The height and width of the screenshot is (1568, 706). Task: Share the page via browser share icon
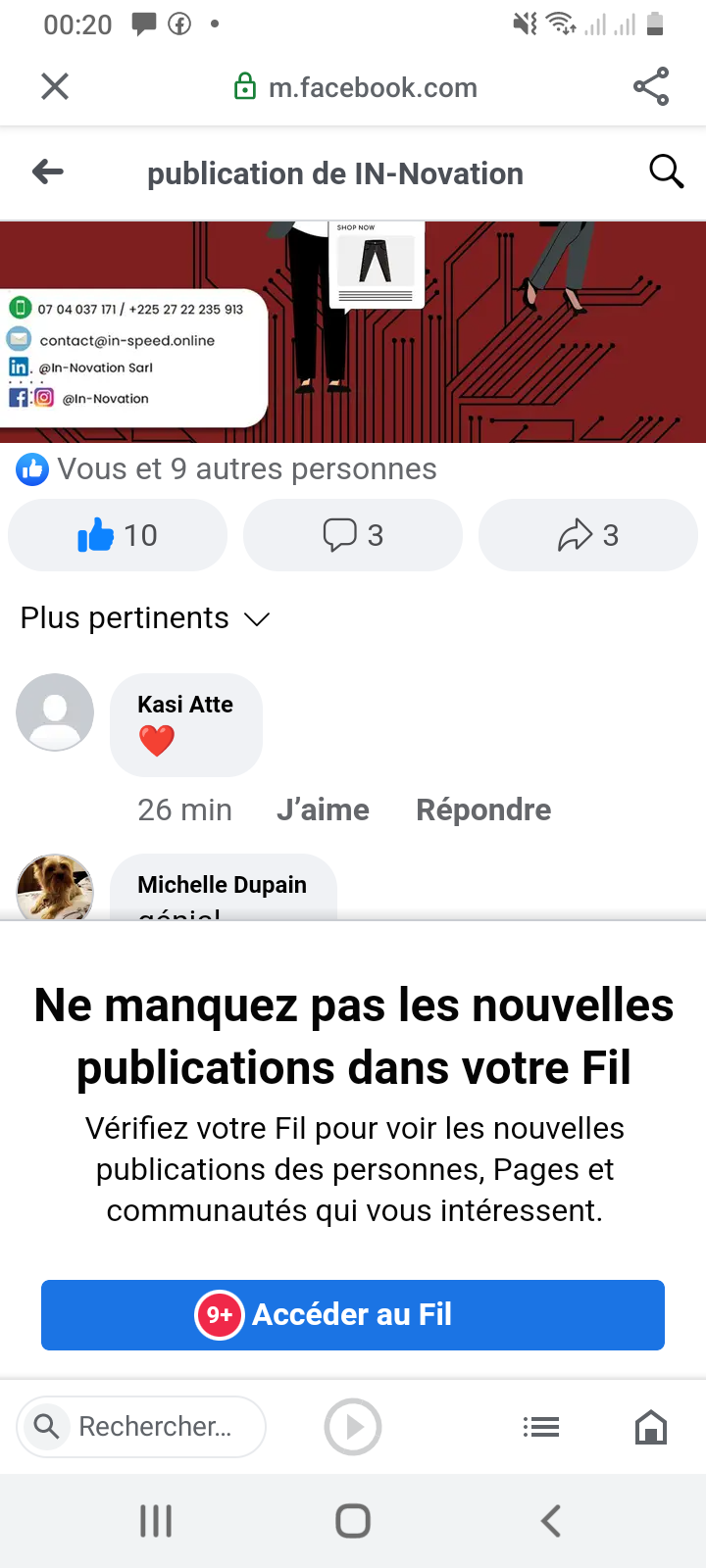coord(650,87)
